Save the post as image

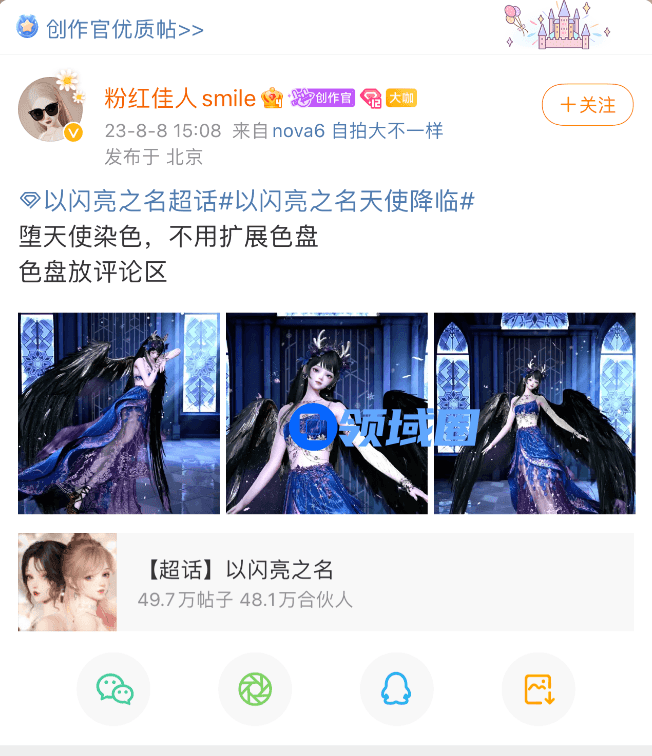[x=538, y=689]
